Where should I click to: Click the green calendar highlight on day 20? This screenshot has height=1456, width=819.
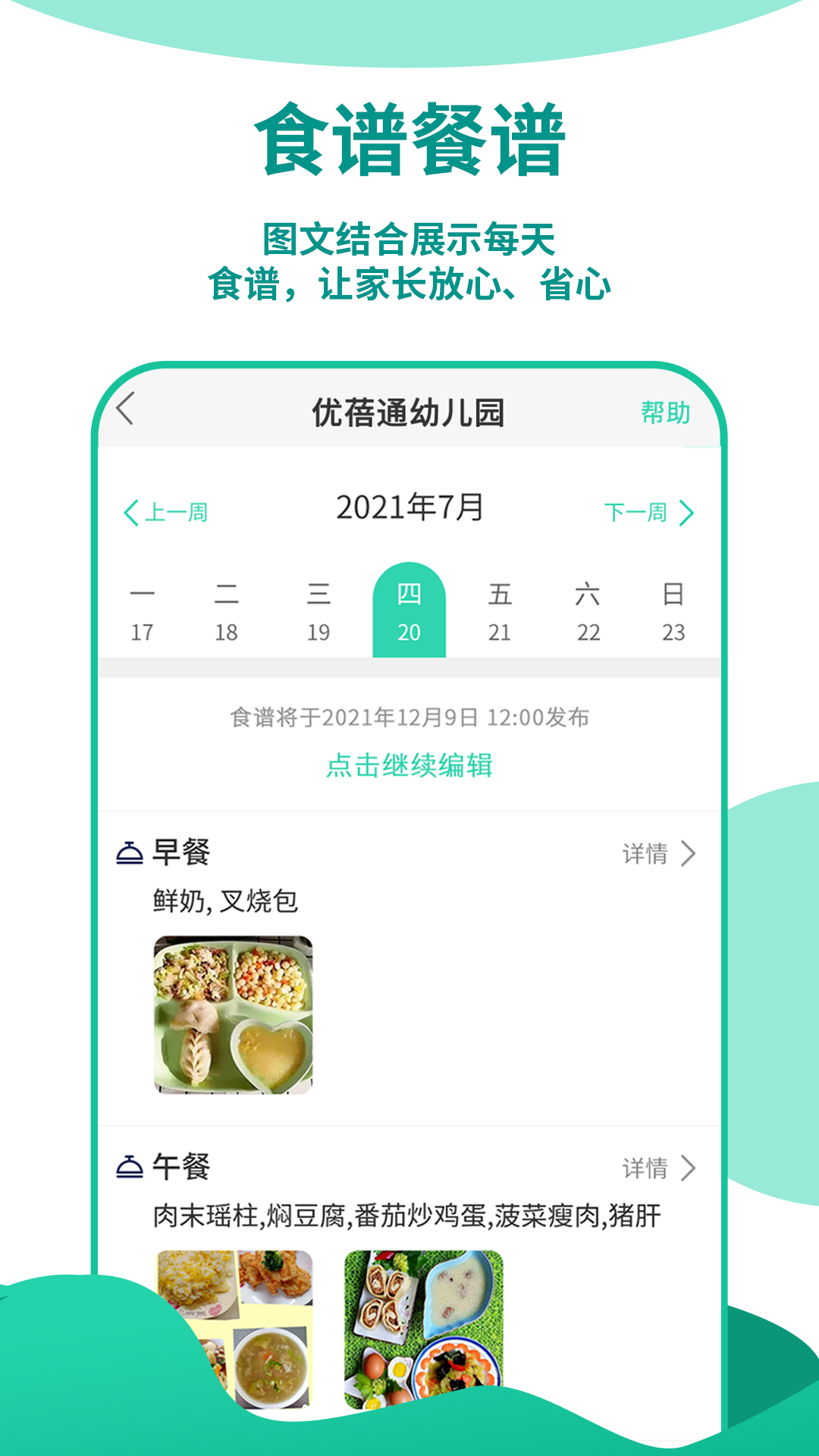(x=409, y=610)
